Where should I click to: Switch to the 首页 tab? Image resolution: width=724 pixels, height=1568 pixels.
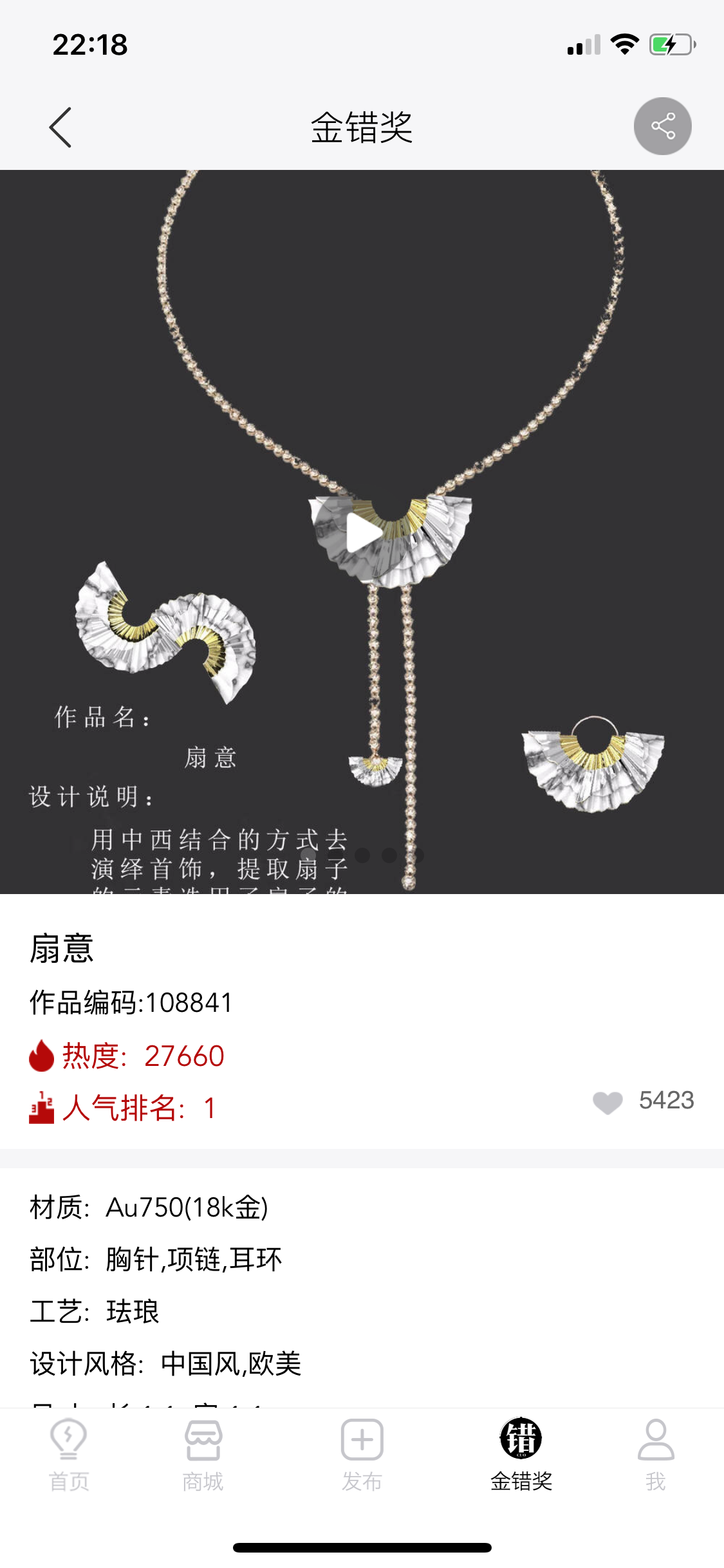point(69,1455)
